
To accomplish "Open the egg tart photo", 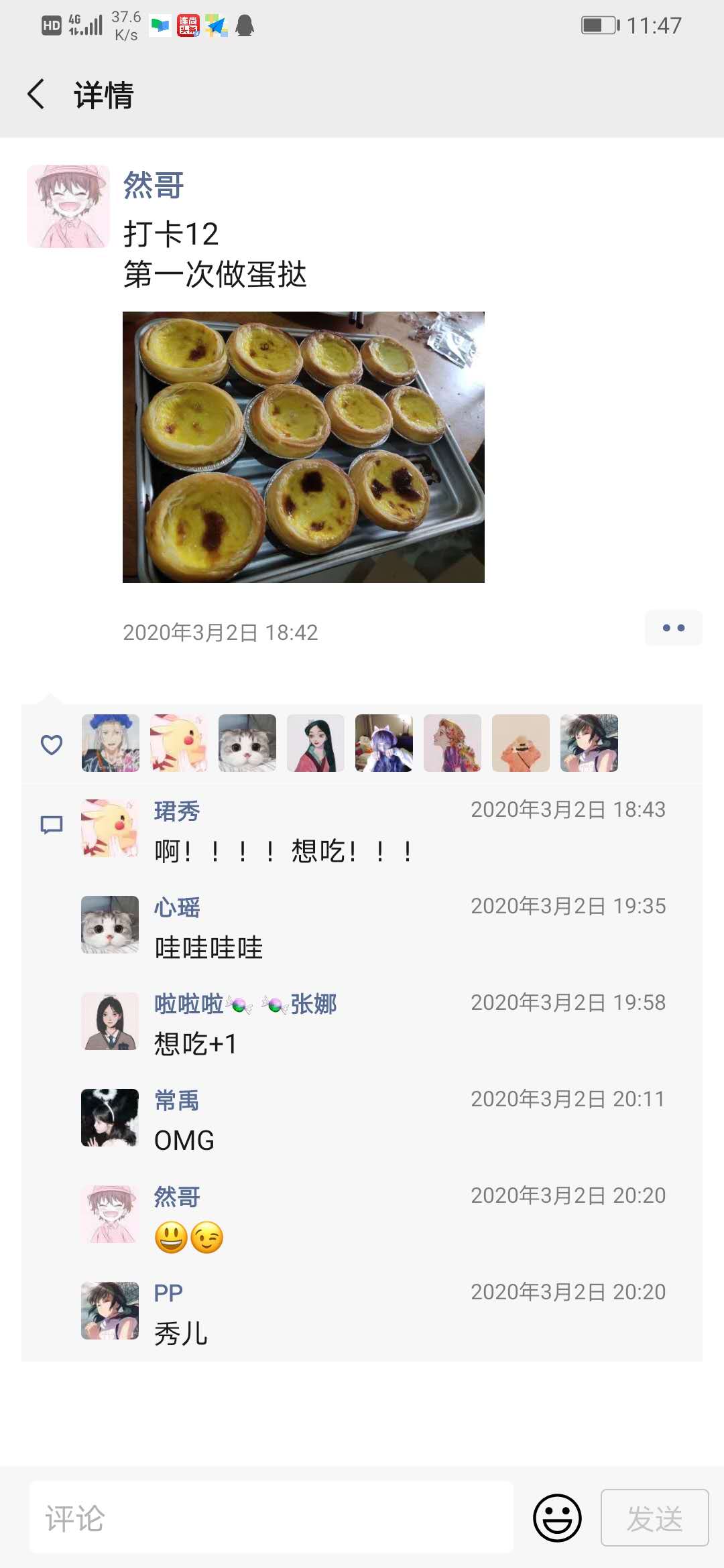I will tap(303, 447).
